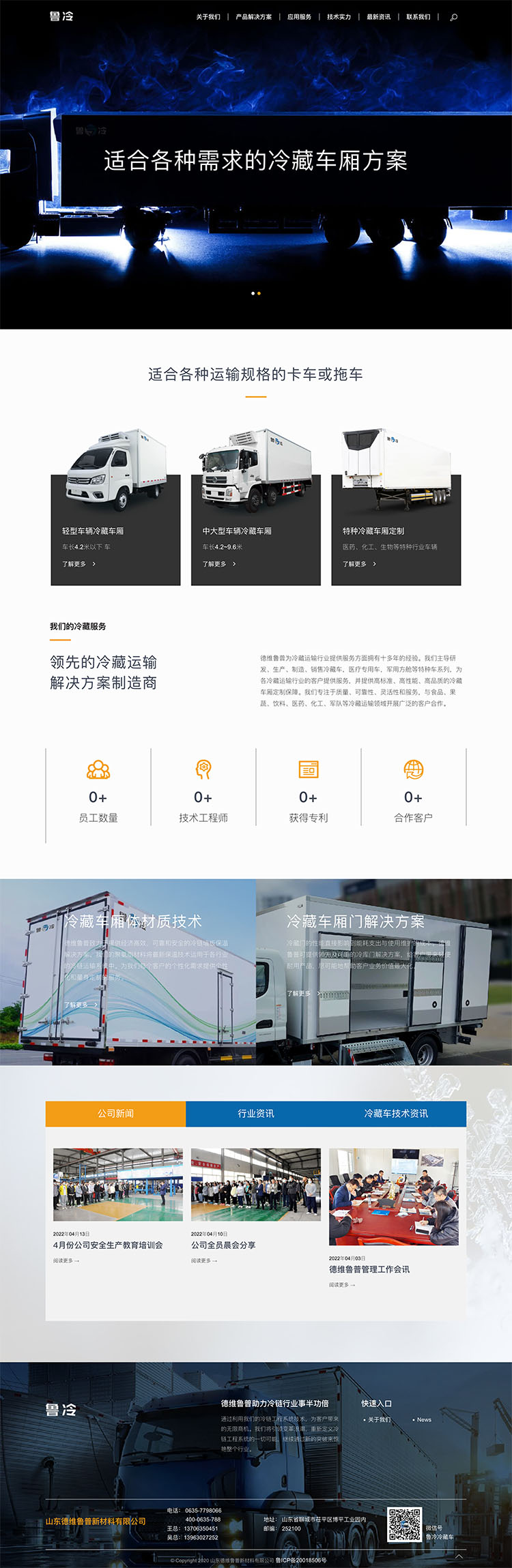The image size is (512, 1568).
Task: Visit 最新资讯 from header
Action: (x=378, y=17)
